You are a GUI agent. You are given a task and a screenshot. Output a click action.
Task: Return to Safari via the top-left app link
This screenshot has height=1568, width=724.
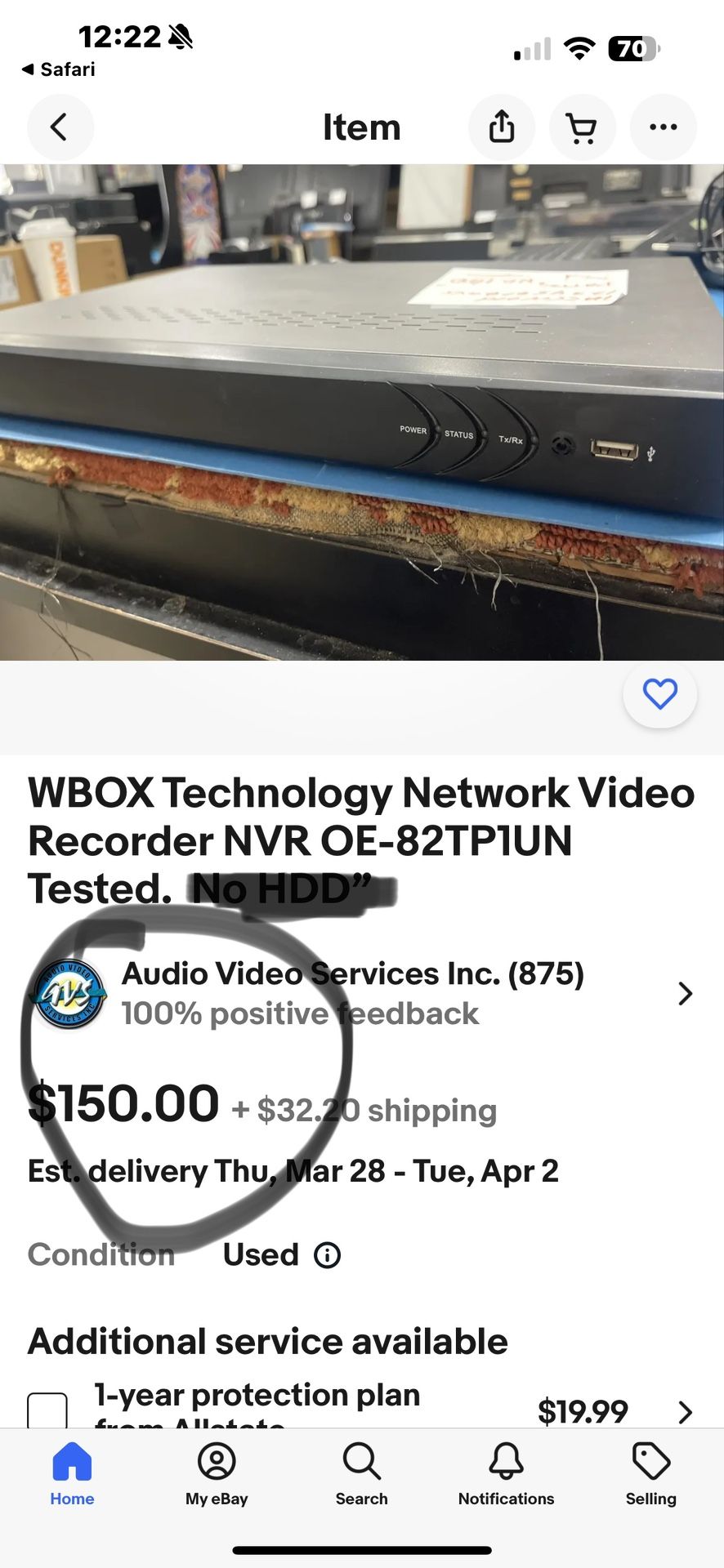(59, 69)
